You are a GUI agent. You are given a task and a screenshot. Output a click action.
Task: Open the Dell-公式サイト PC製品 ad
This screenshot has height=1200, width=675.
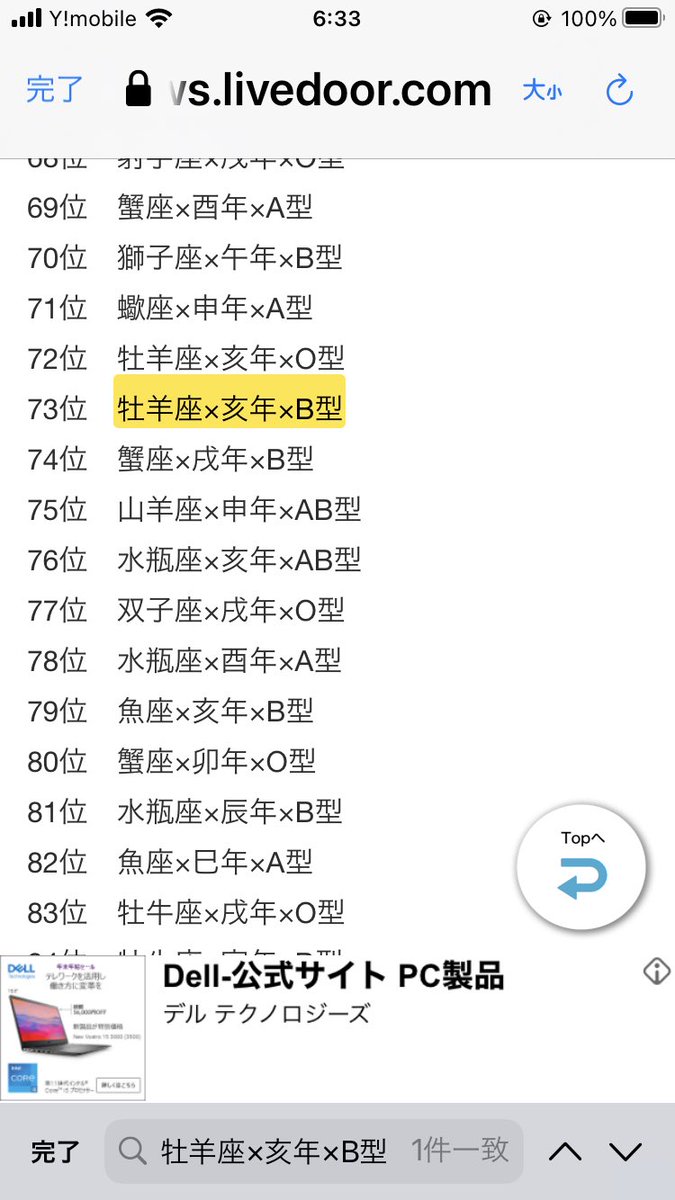click(x=333, y=975)
